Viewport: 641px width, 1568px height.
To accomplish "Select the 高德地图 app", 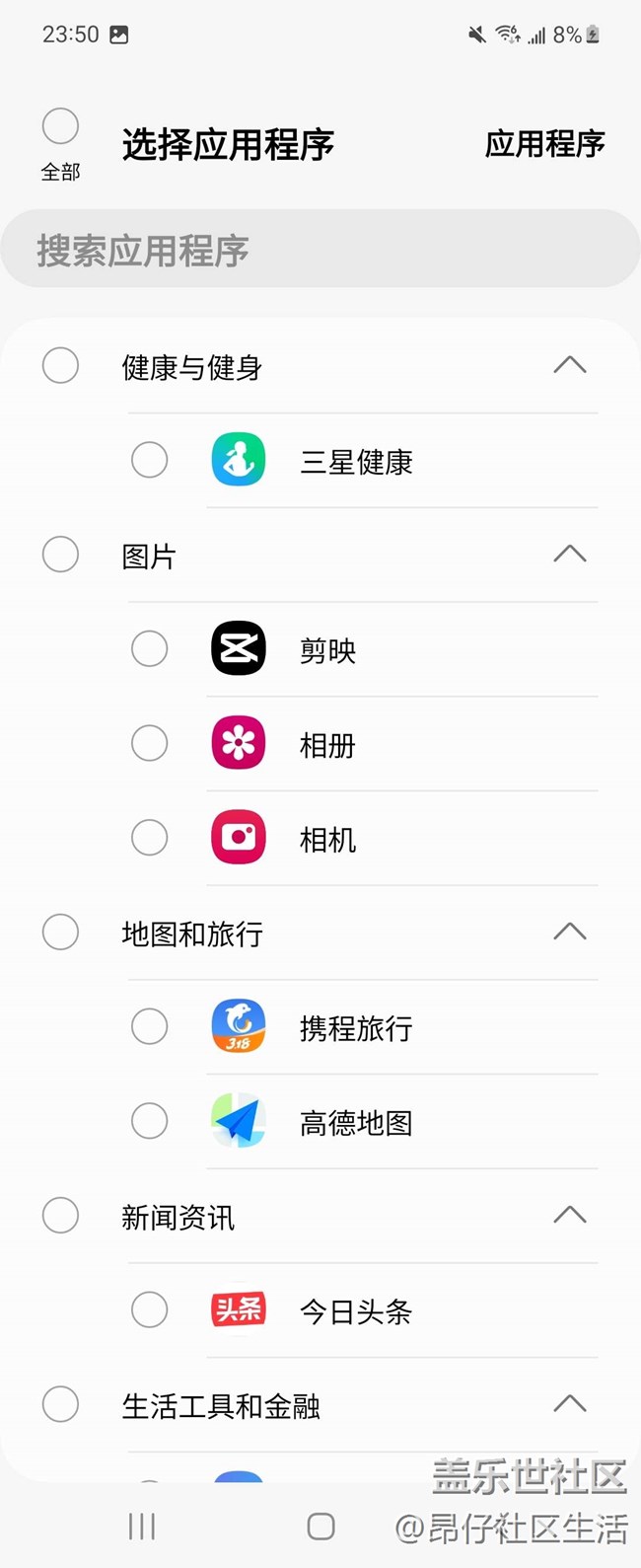I will coord(150,1121).
